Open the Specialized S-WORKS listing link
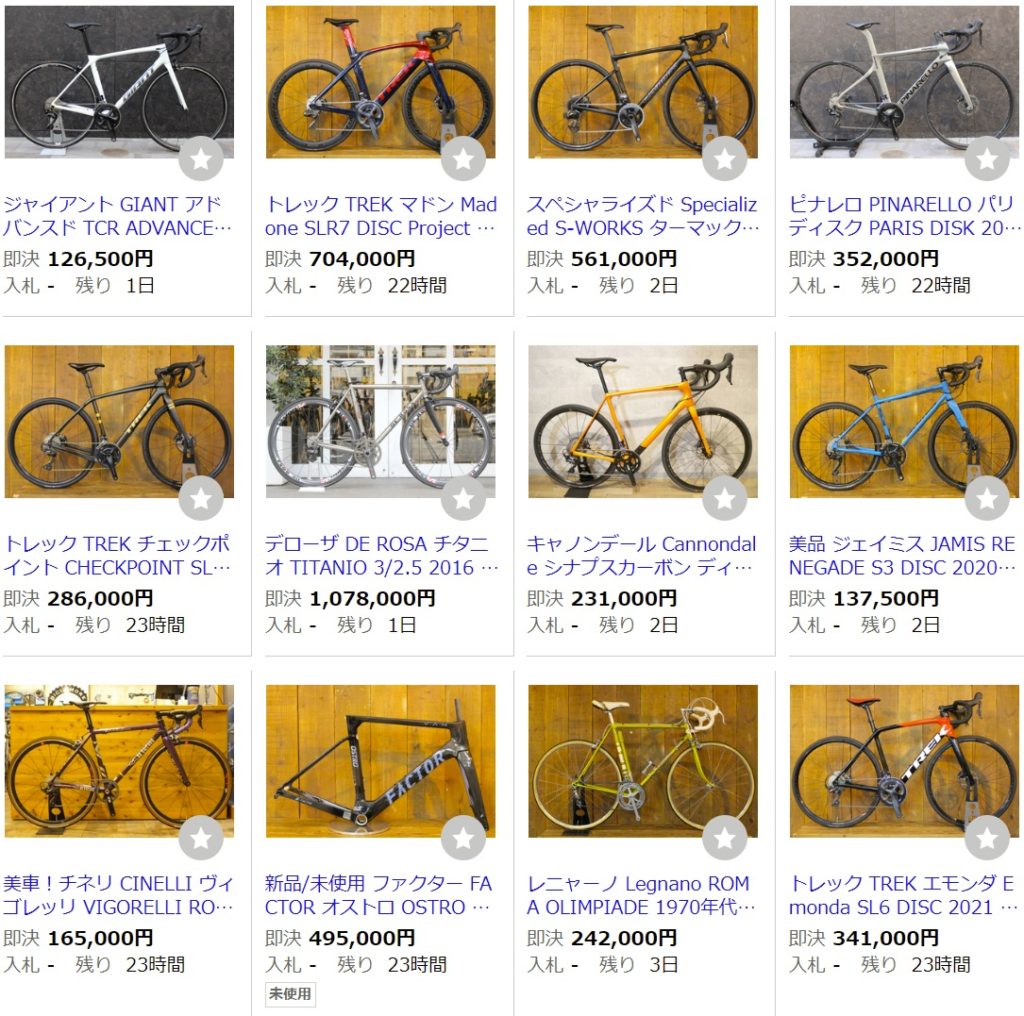This screenshot has height=1016, width=1024. pyautogui.click(x=642, y=216)
